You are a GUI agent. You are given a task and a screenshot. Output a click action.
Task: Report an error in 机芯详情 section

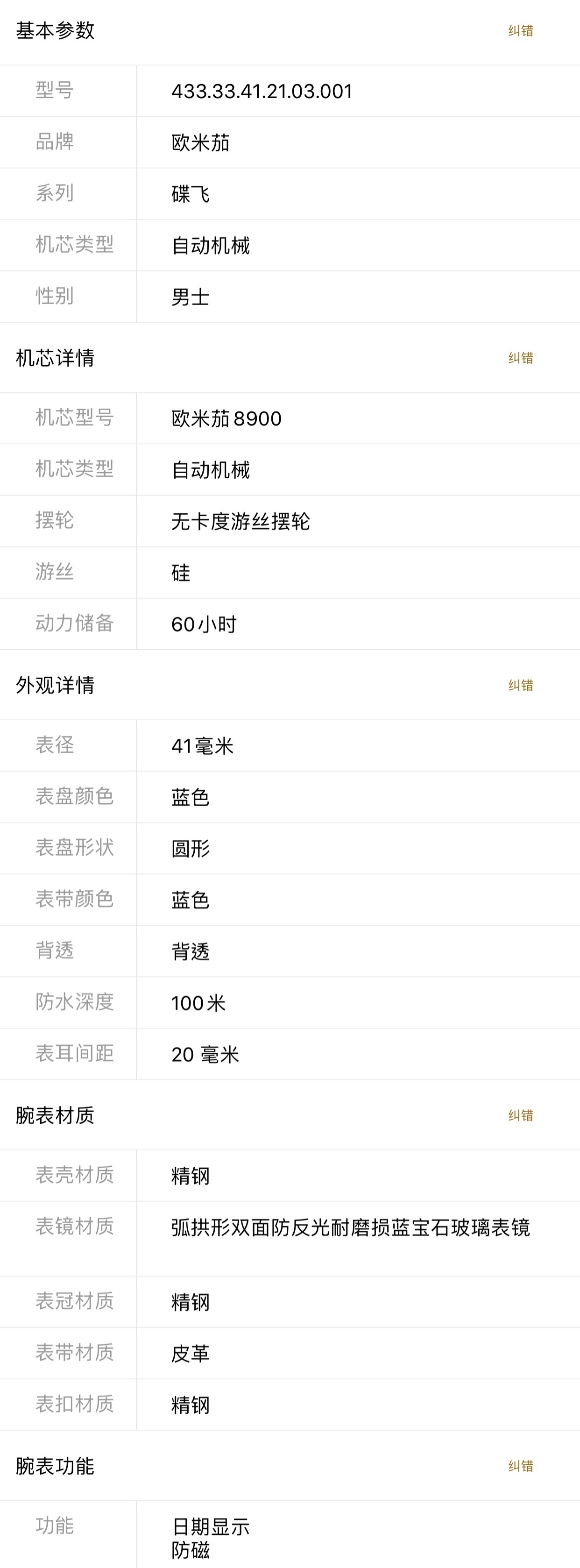pos(520,358)
